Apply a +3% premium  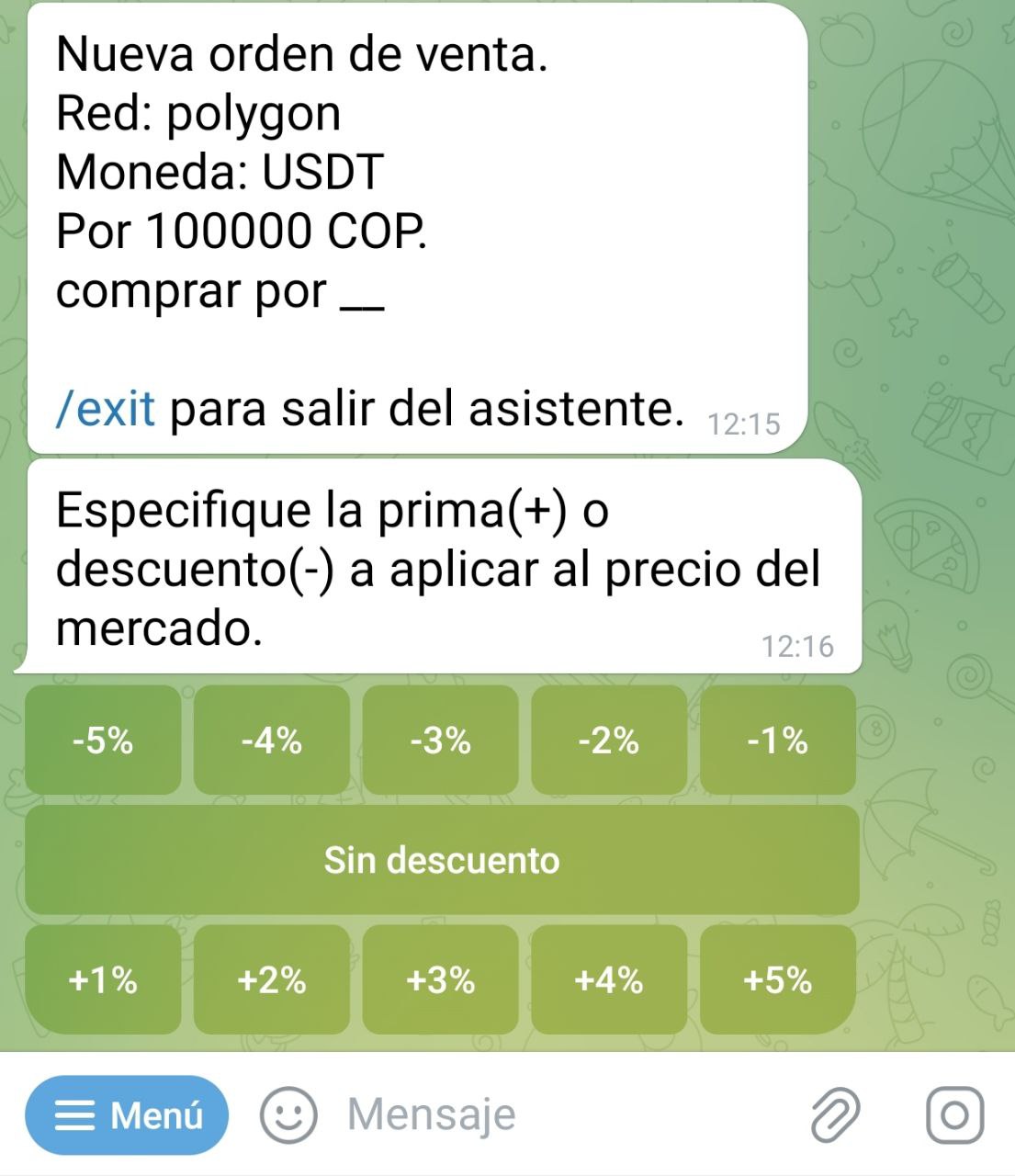coord(440,980)
